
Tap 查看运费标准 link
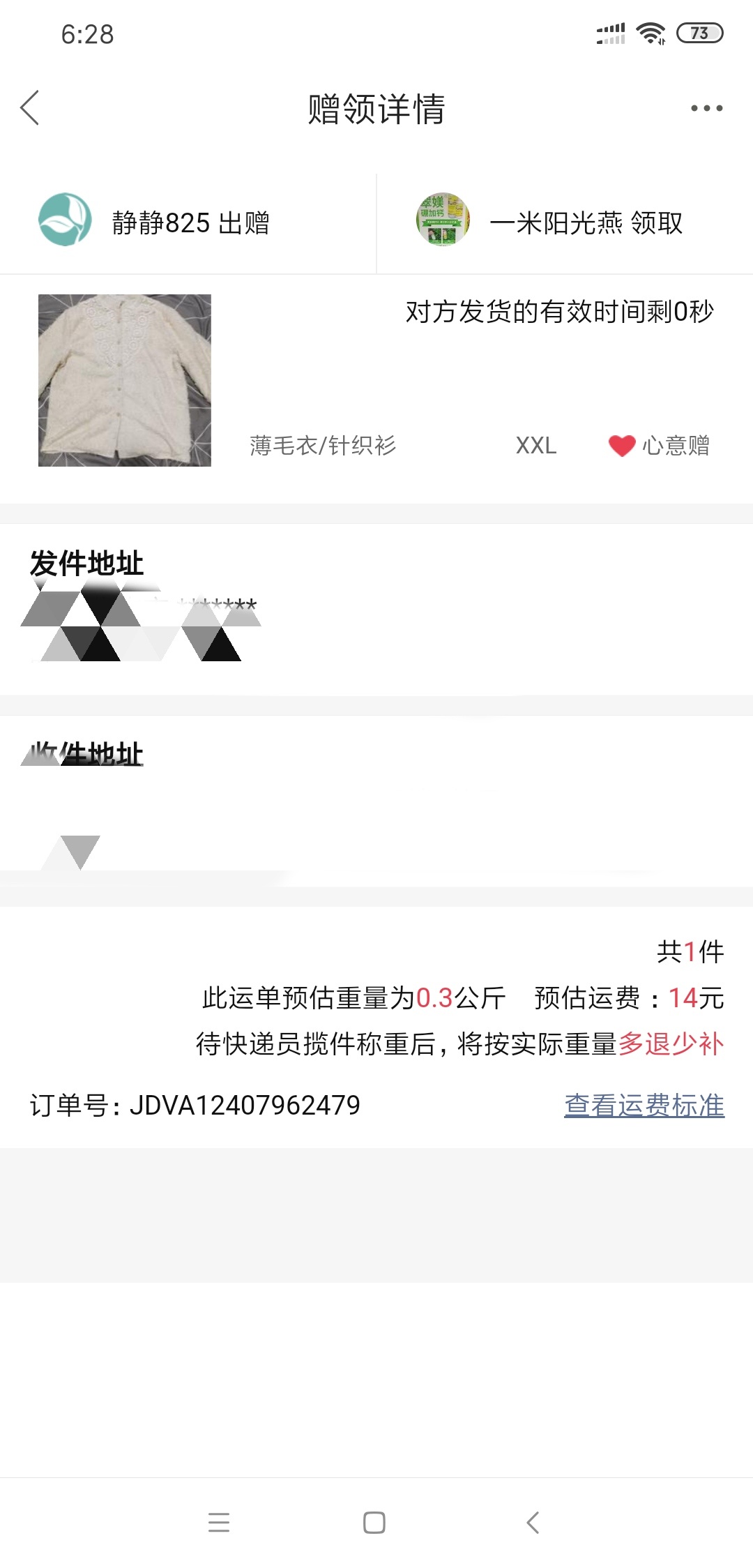click(644, 1106)
